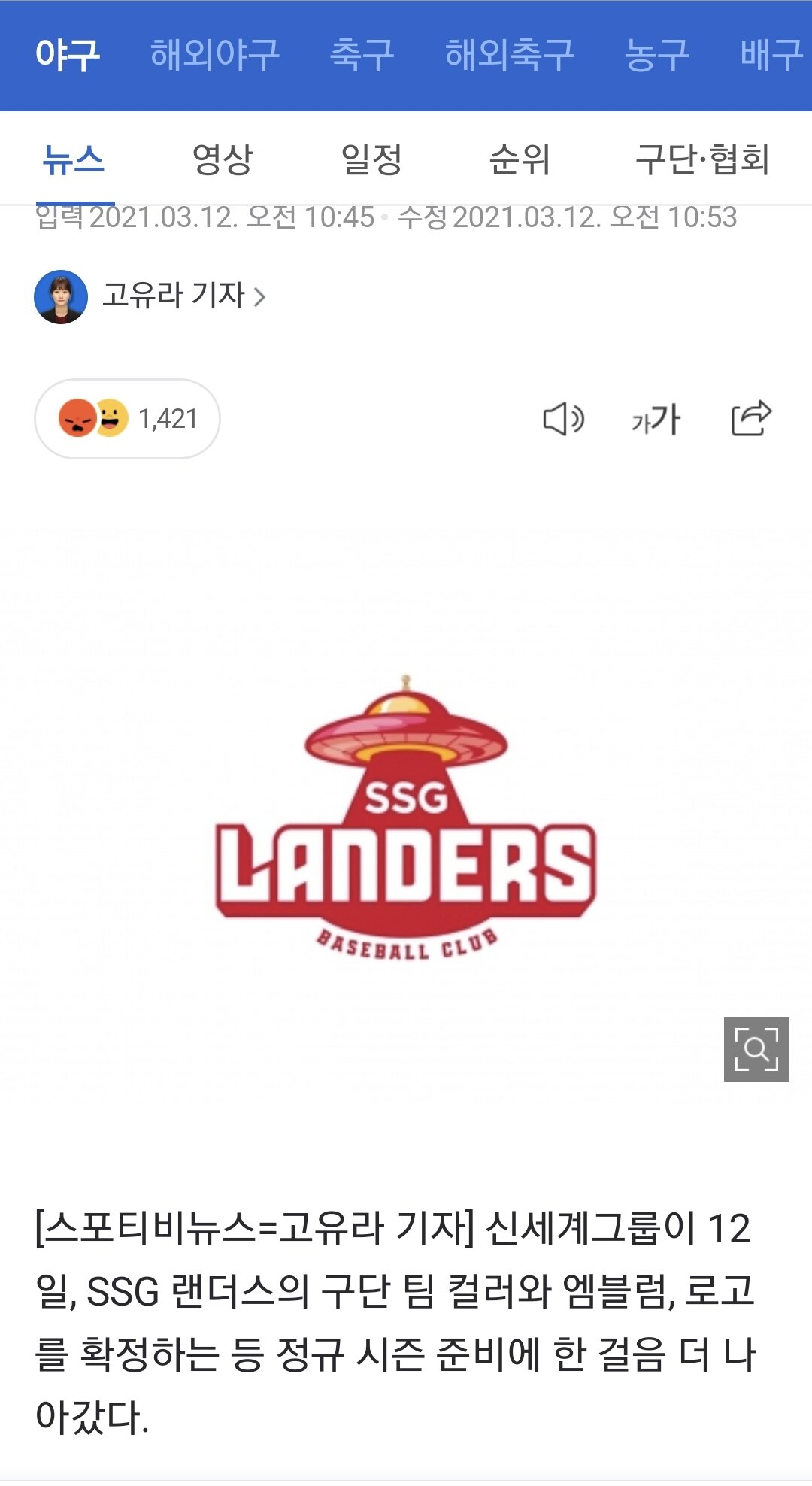812x1486 pixels.
Task: Open the reactions button showing 1,421
Action: [x=127, y=419]
